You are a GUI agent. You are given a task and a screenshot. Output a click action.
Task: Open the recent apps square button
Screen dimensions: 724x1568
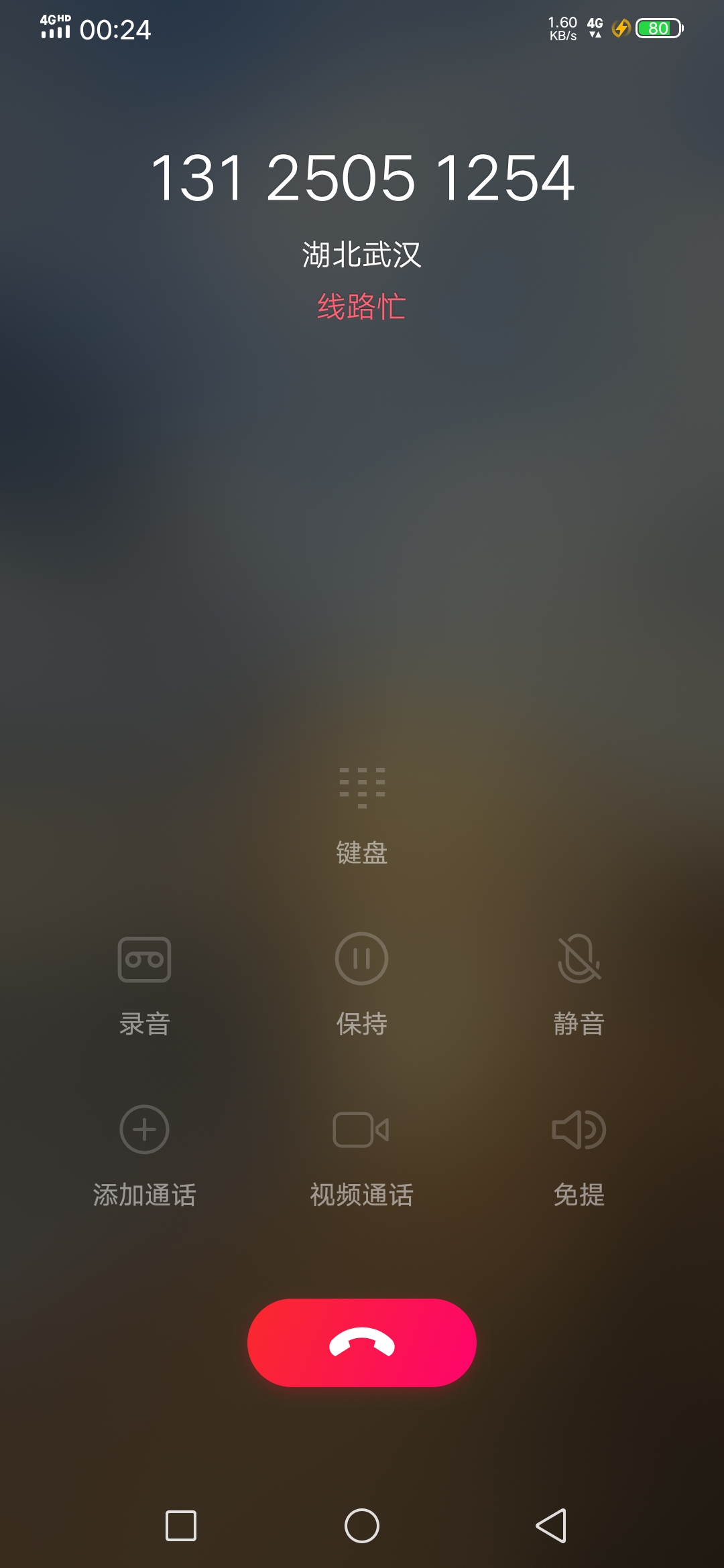[x=181, y=1526]
